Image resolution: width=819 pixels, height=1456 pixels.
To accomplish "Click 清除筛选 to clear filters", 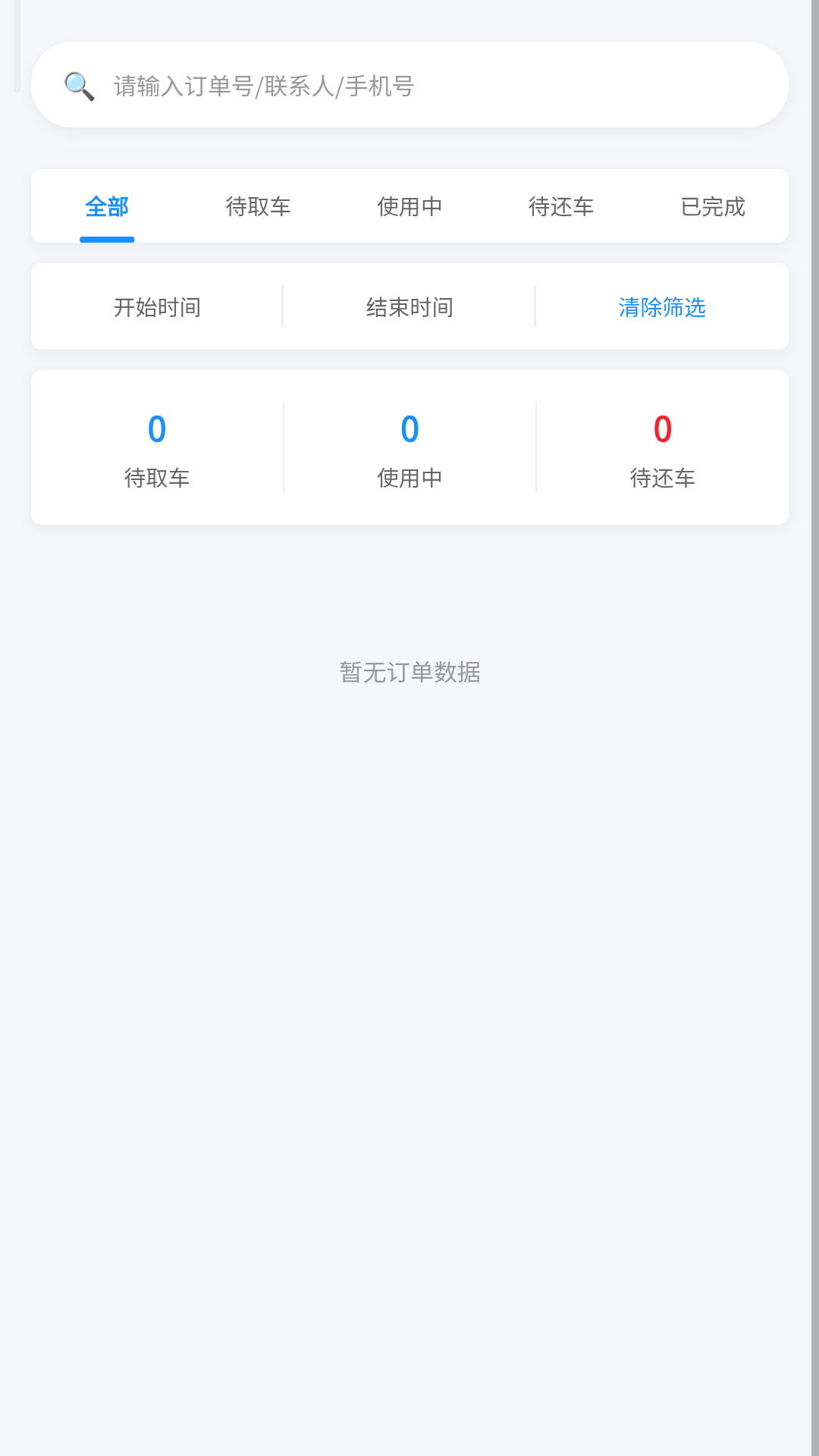I will 662,306.
